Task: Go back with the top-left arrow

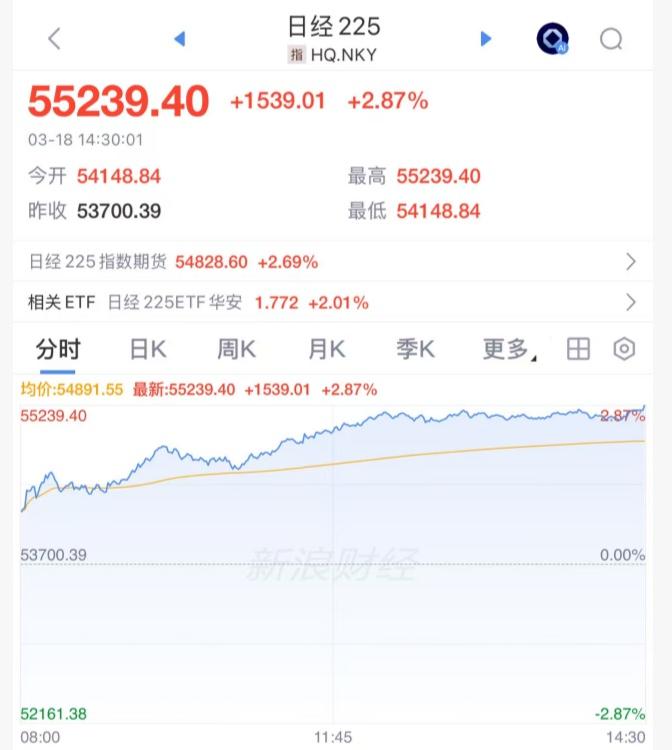Action: [x=55, y=39]
